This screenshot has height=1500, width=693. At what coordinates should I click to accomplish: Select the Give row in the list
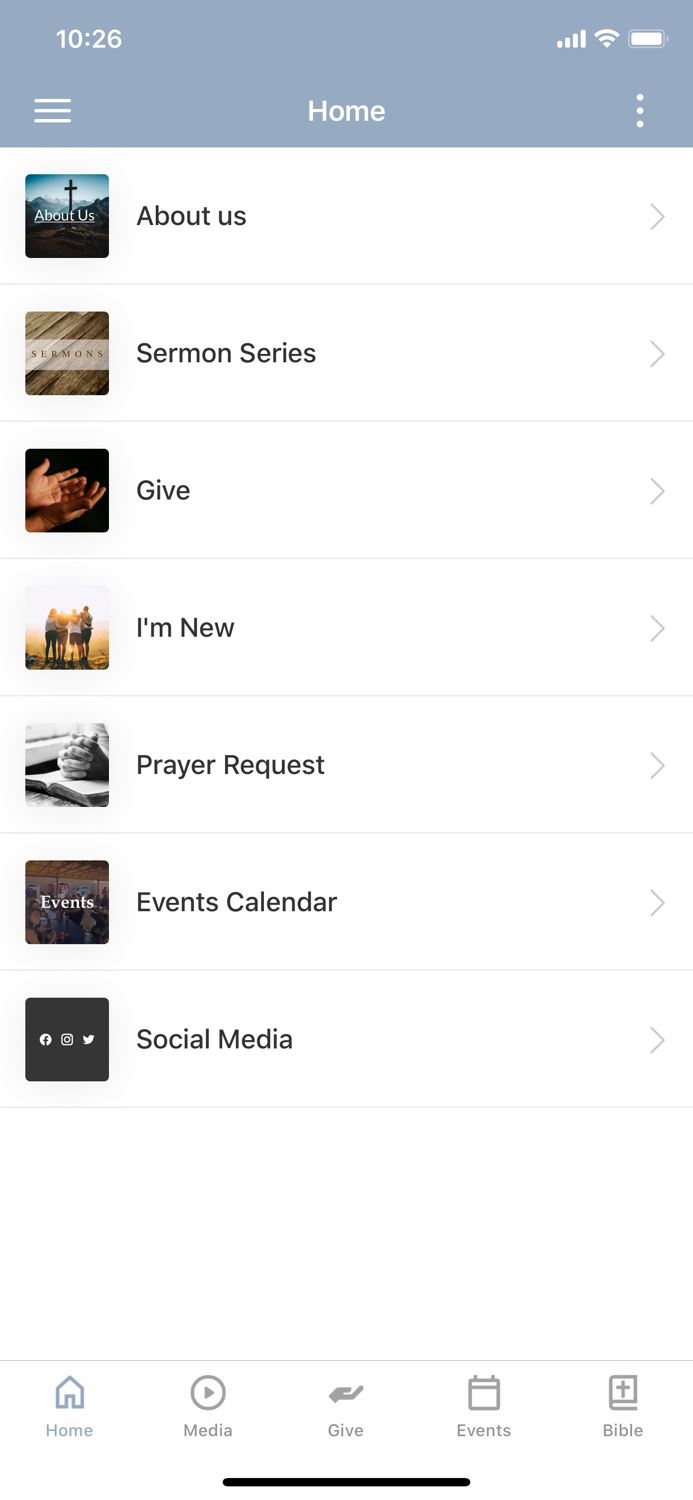(346, 490)
